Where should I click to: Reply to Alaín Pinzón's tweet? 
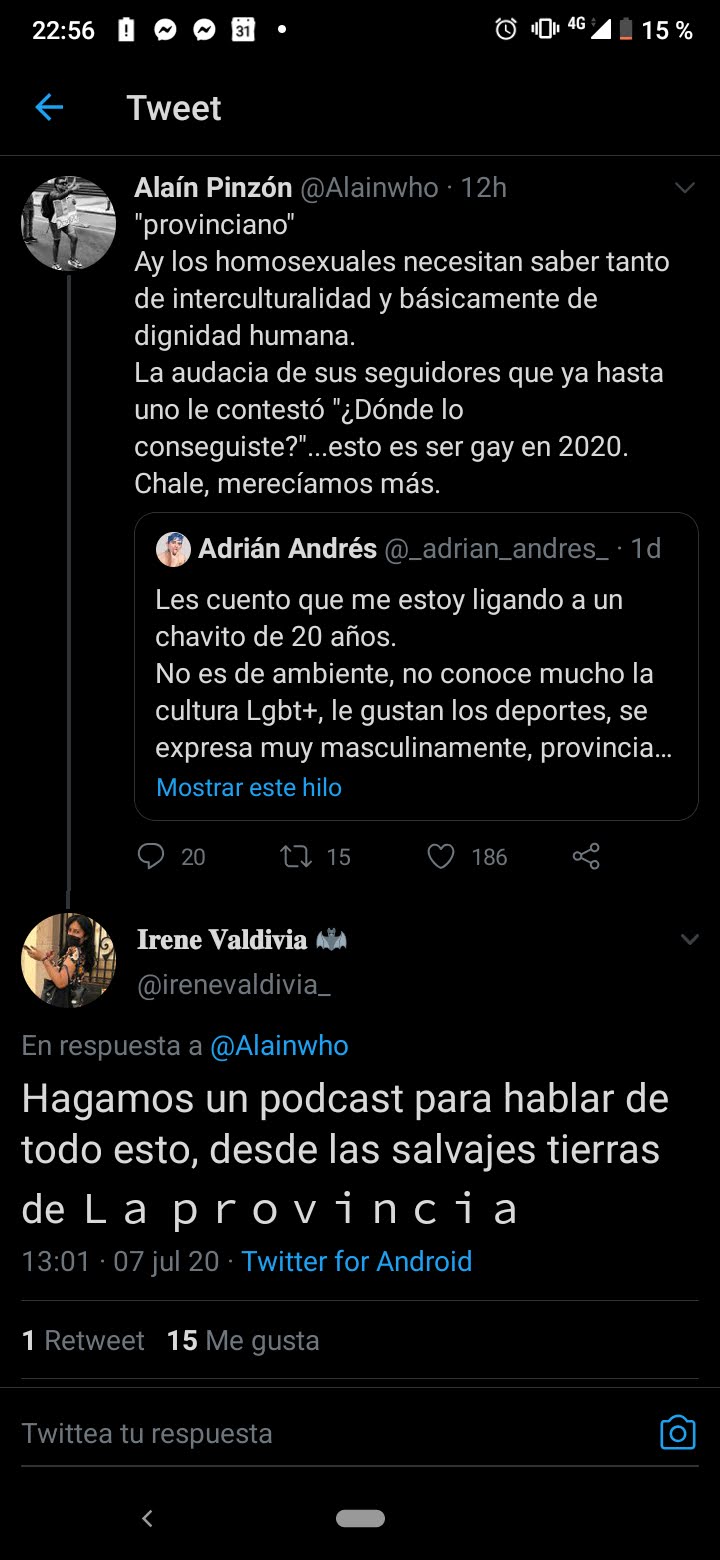152,856
